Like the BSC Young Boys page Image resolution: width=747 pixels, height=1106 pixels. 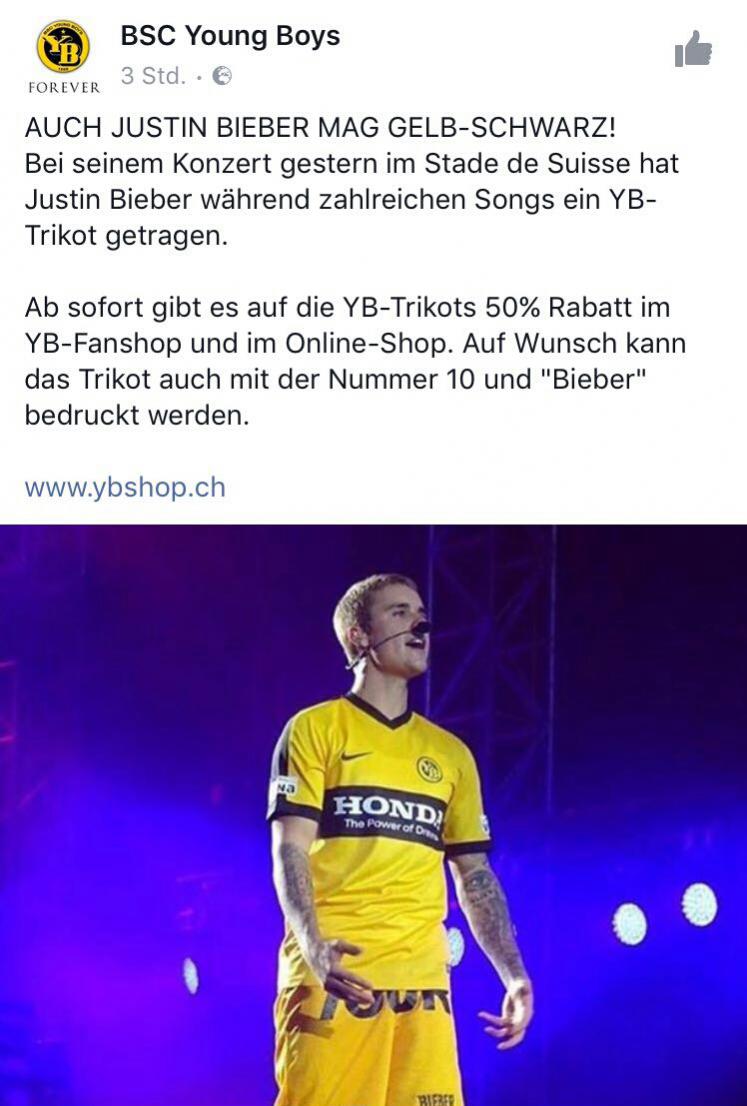click(693, 49)
